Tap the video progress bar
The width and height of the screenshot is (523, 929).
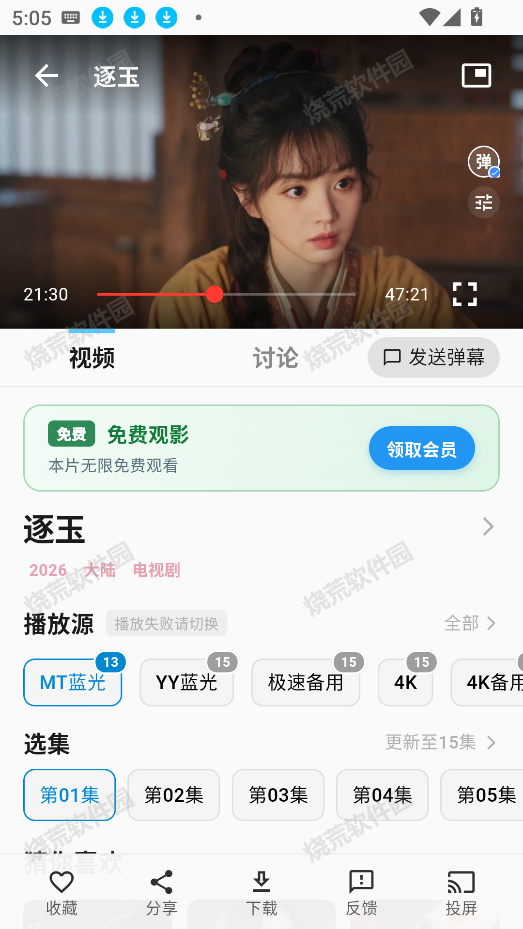click(226, 294)
